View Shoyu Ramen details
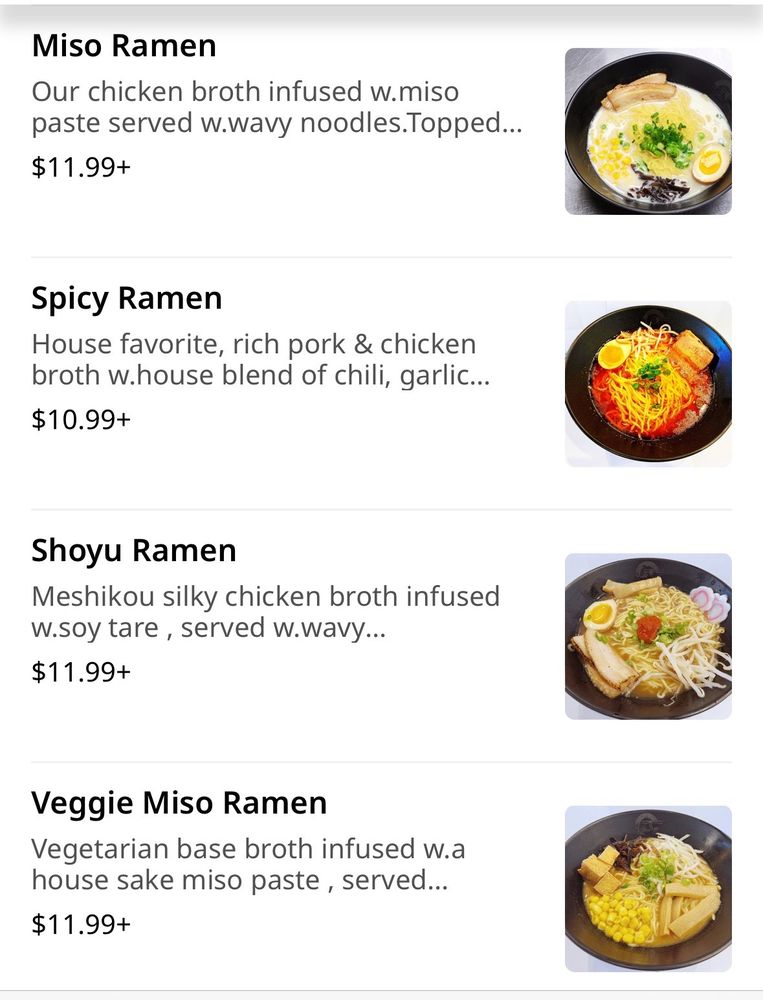Viewport: 763px width, 1000px height. tap(134, 551)
